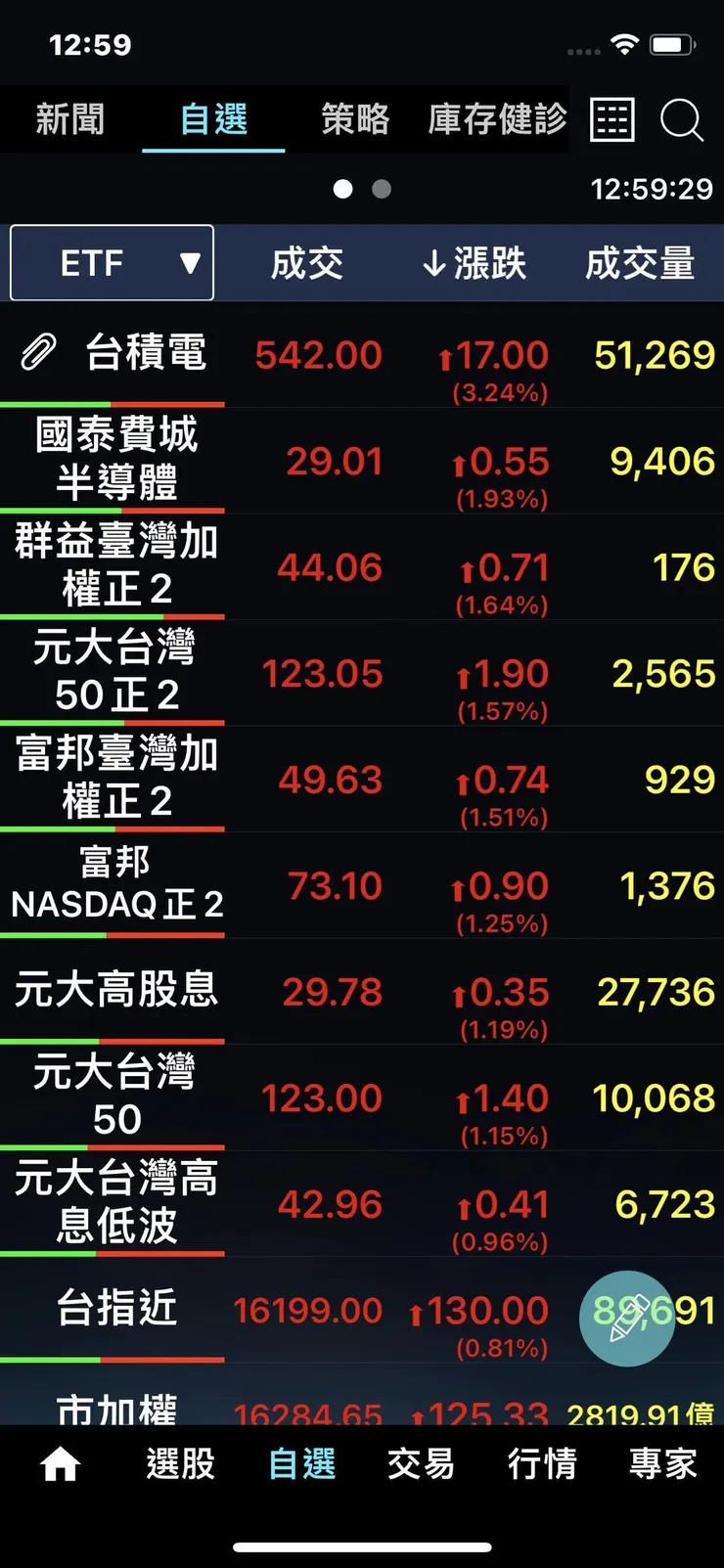The height and width of the screenshot is (1568, 724).
Task: Open the grid layout icon beside search
Action: click(x=611, y=120)
